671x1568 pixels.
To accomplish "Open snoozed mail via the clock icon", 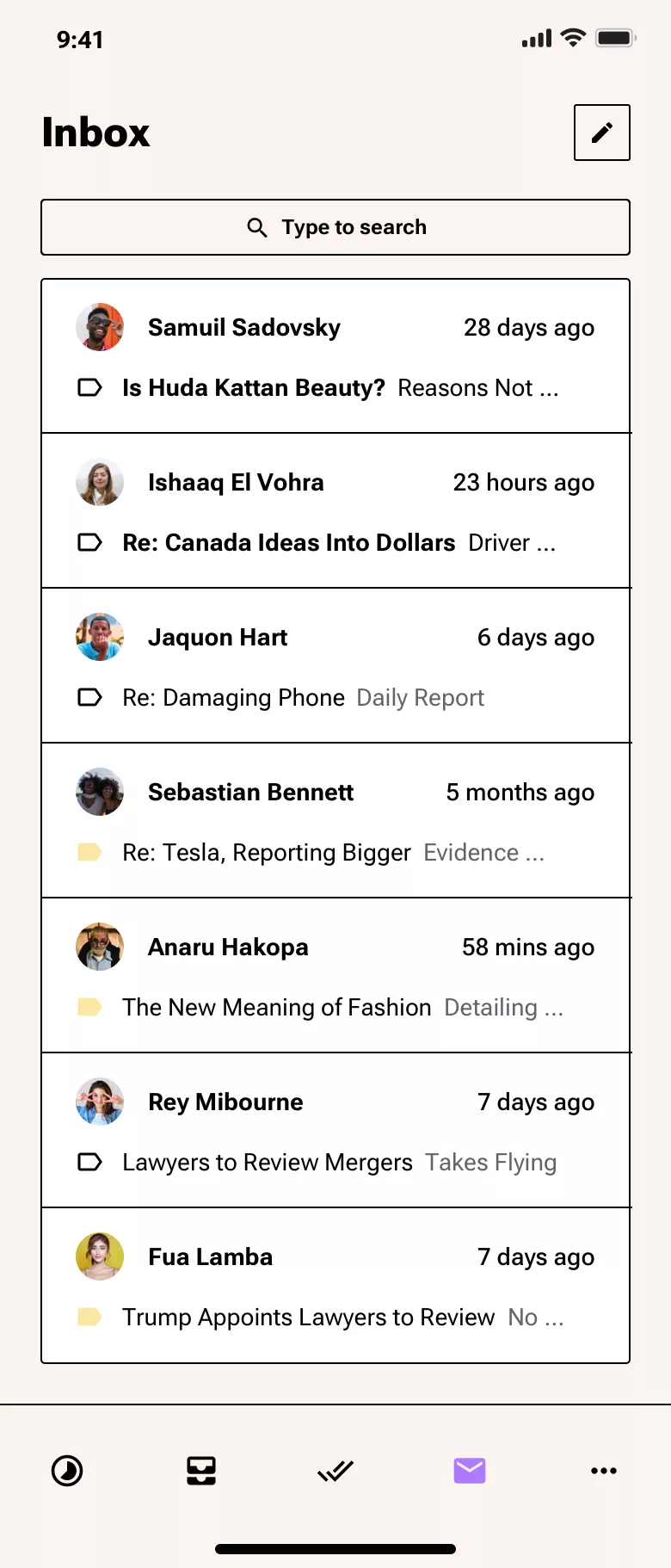I will (67, 1471).
